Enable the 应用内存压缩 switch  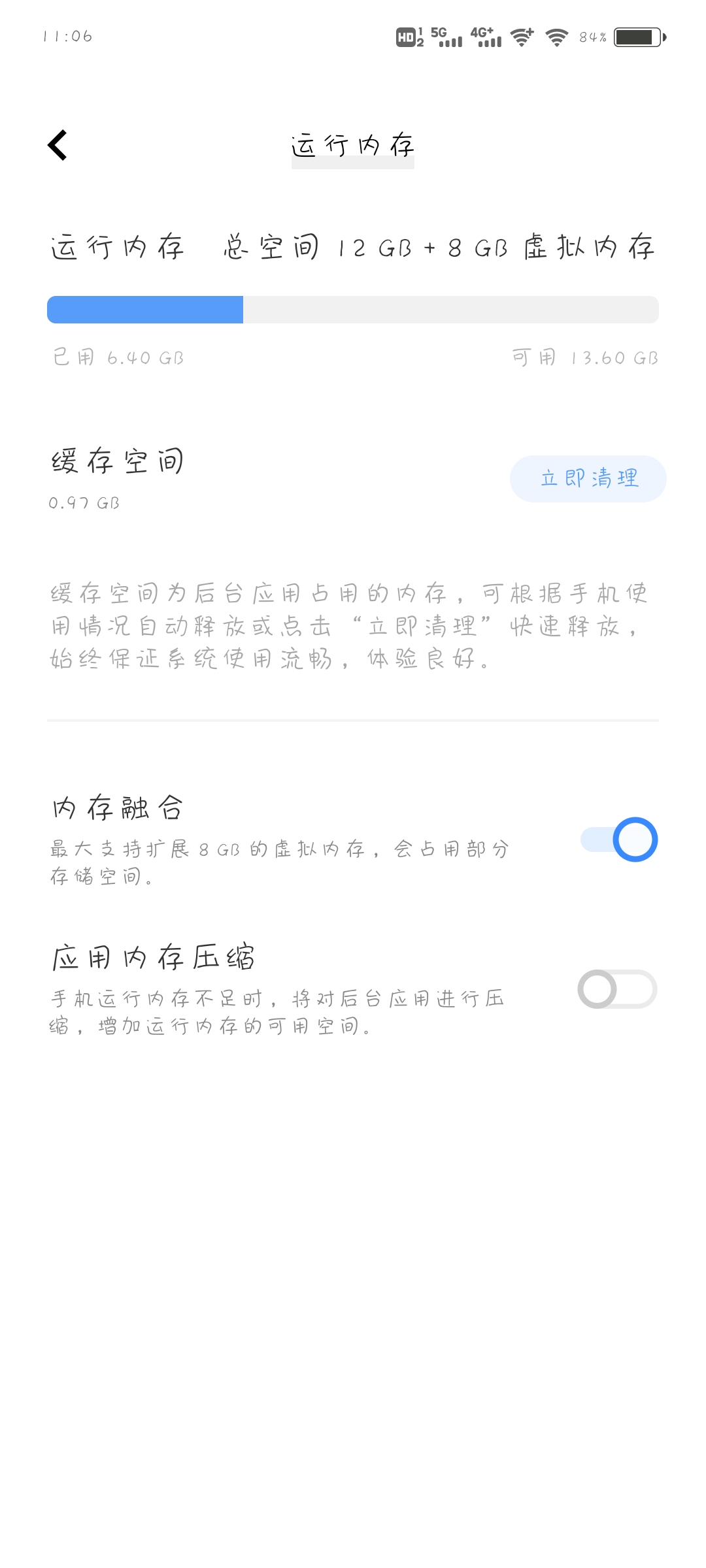click(617, 989)
